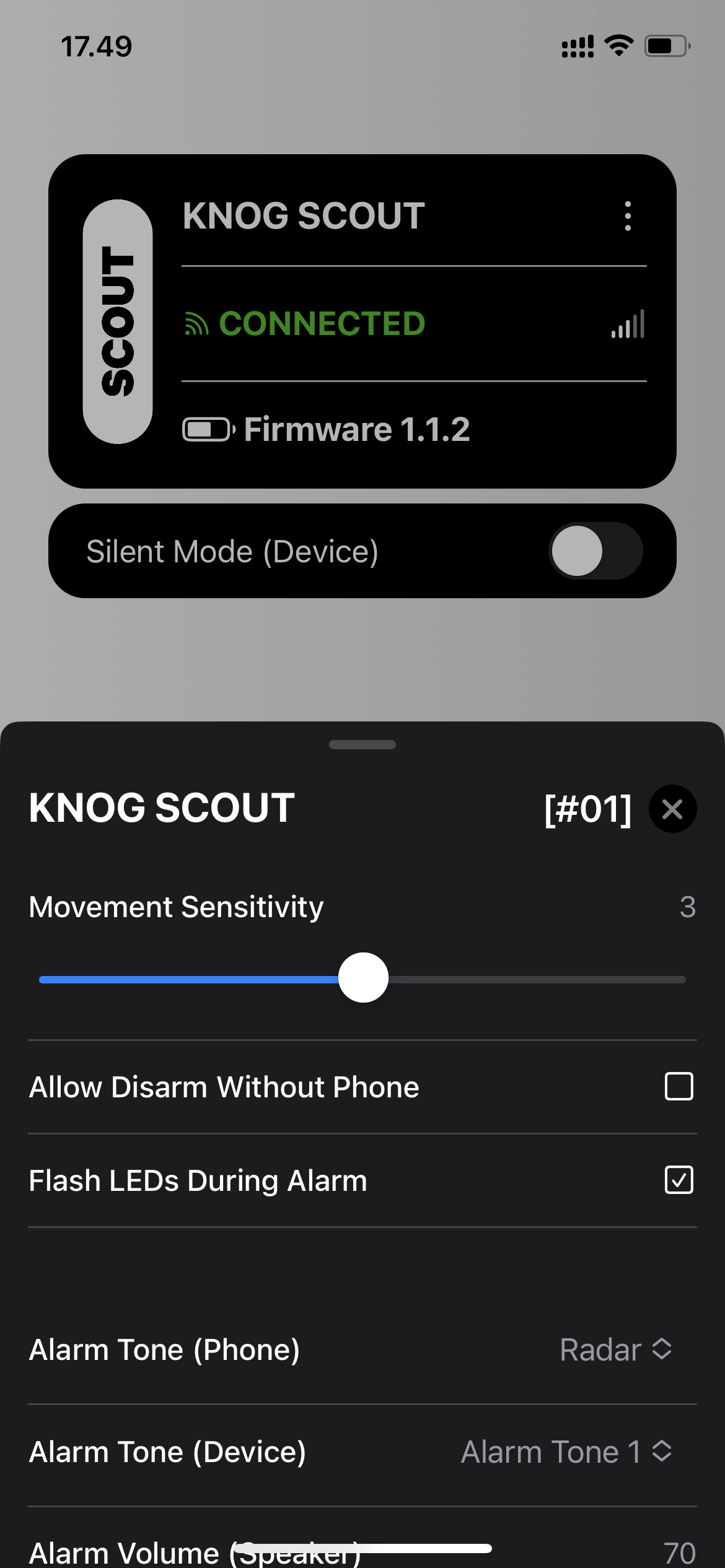Viewport: 725px width, 1568px height.
Task: Tap the Movement Sensitivity slider
Action: [362, 978]
